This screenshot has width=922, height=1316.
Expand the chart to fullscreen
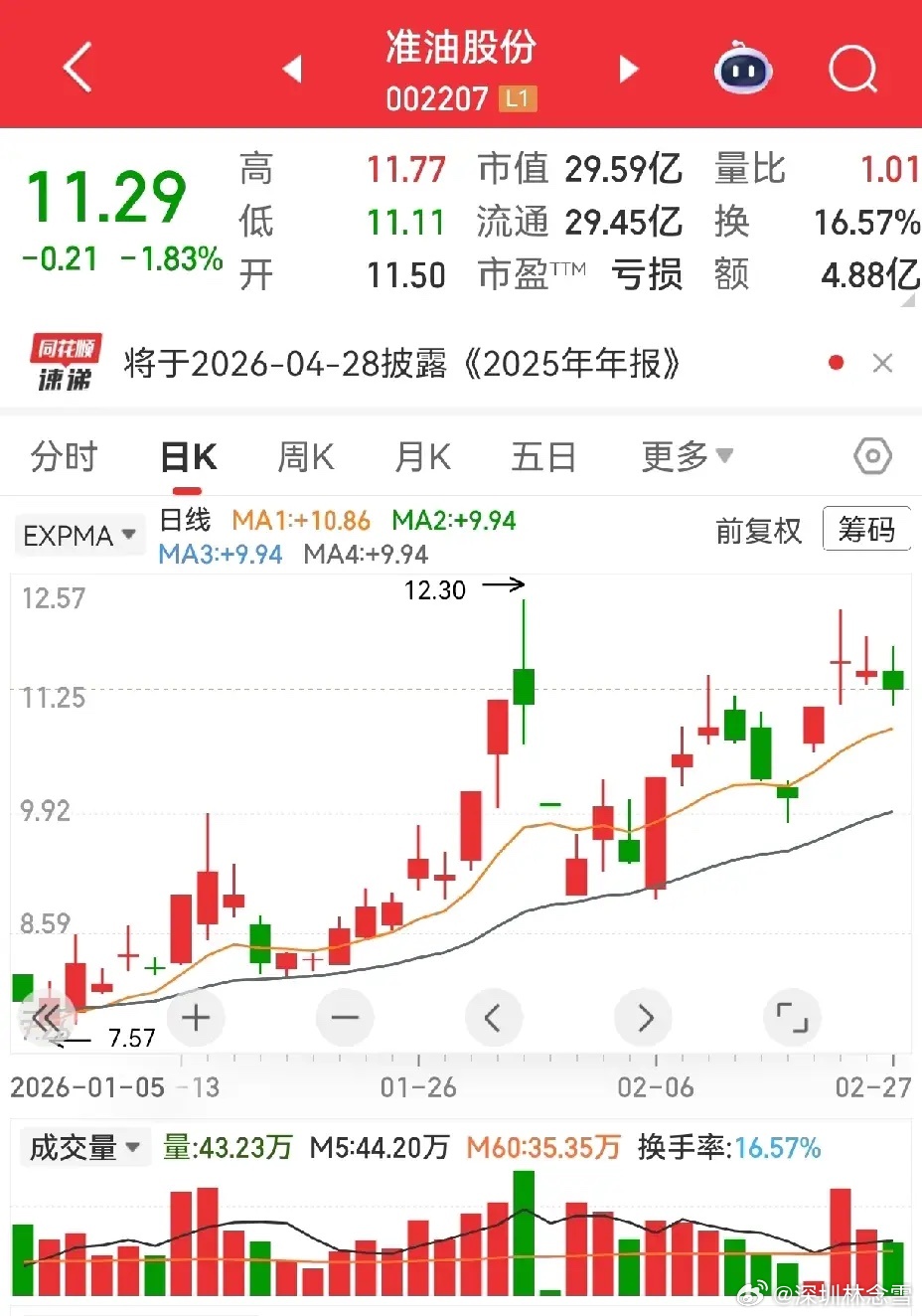[792, 1017]
